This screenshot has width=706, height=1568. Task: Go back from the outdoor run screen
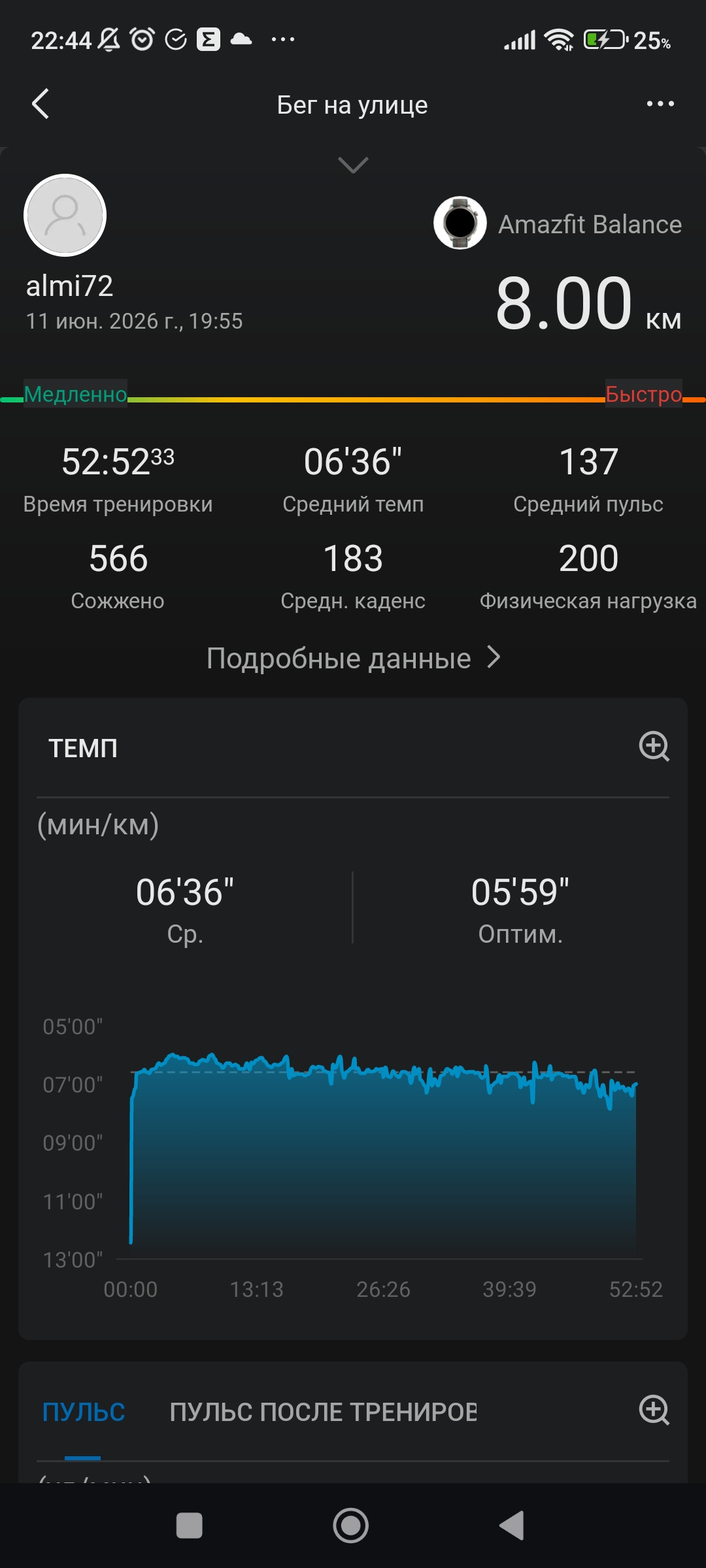pos(41,104)
